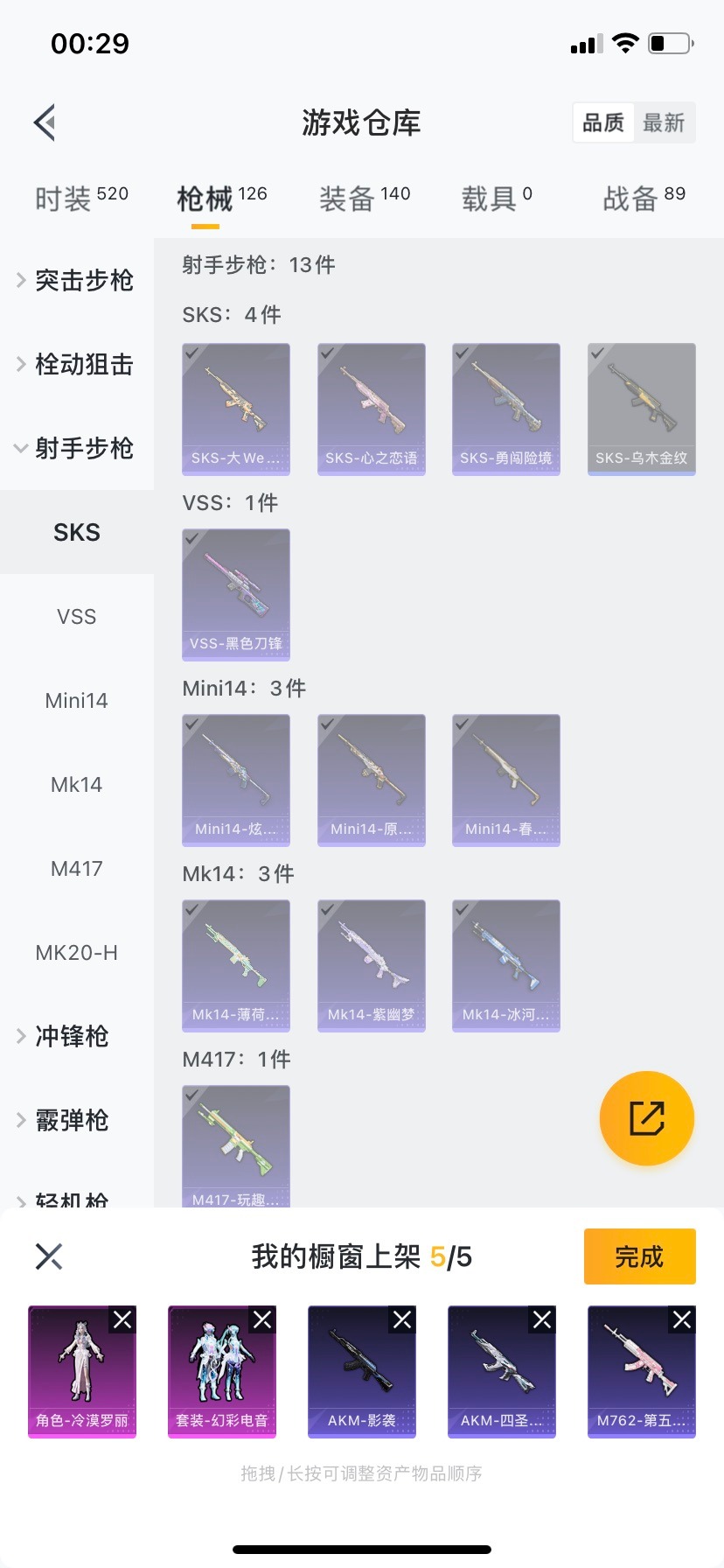This screenshot has width=724, height=1568.
Task: Jump to MK20-H in the sidebar
Action: click(x=77, y=952)
